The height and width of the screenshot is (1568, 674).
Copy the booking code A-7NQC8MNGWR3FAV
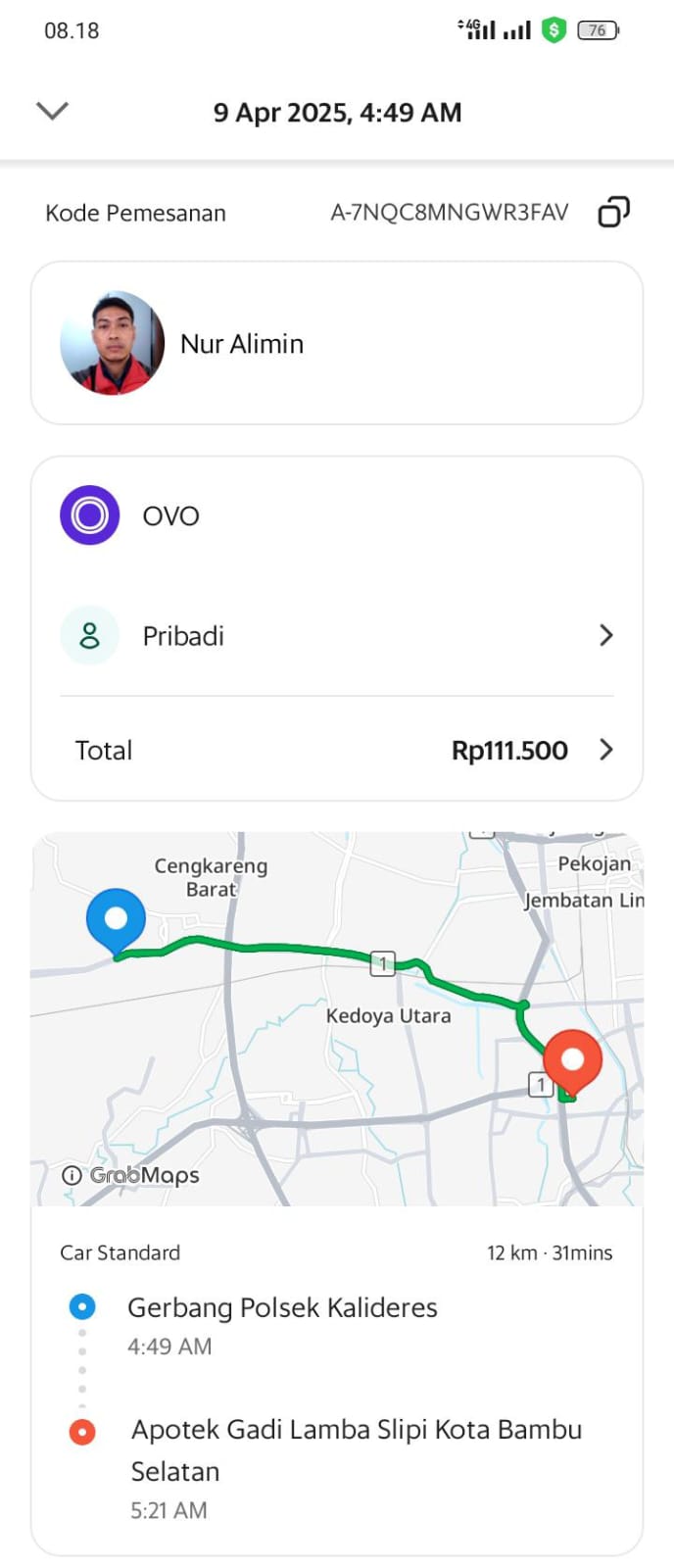tap(613, 212)
